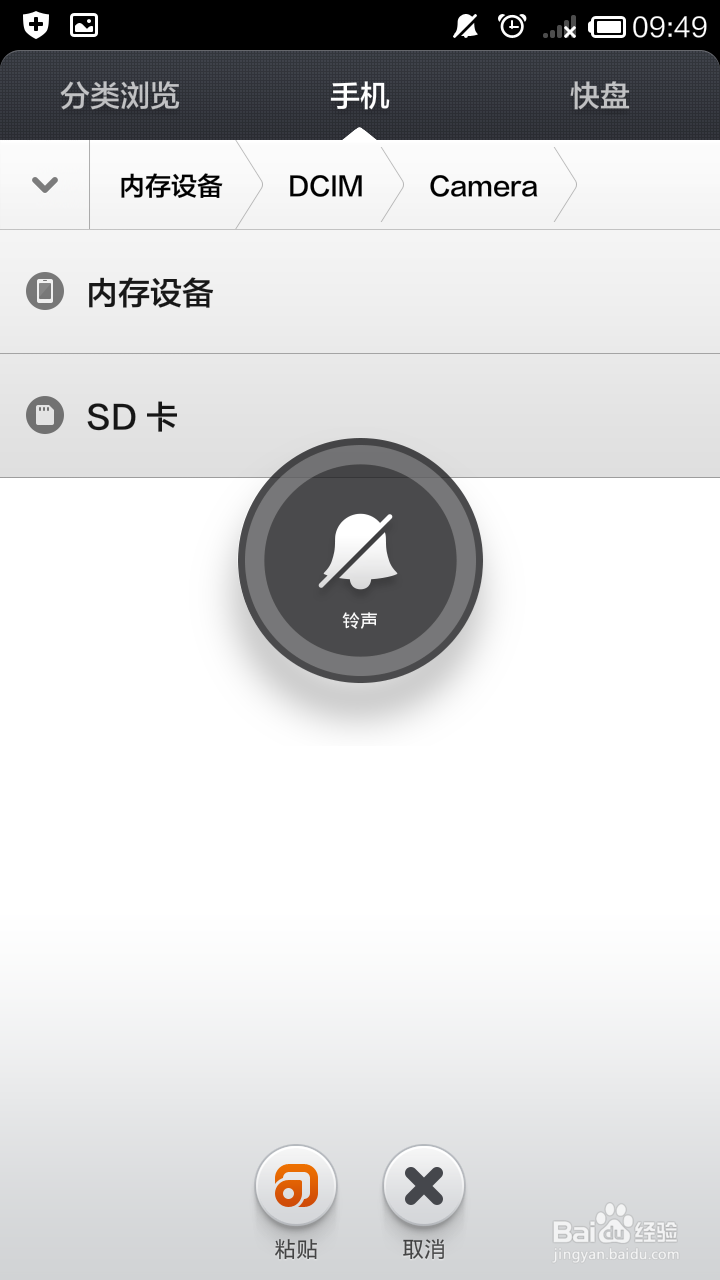Jump to the DCIM folder breadcrumb
Image resolution: width=720 pixels, height=1280 pixels.
point(326,186)
